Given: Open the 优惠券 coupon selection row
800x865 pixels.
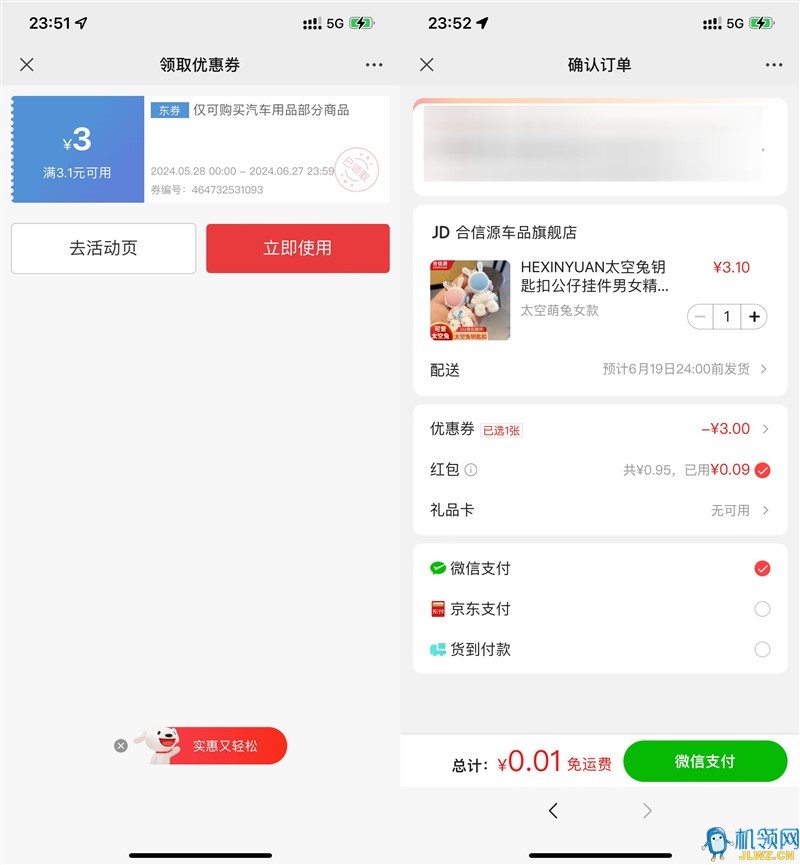Looking at the screenshot, I should click(x=600, y=429).
